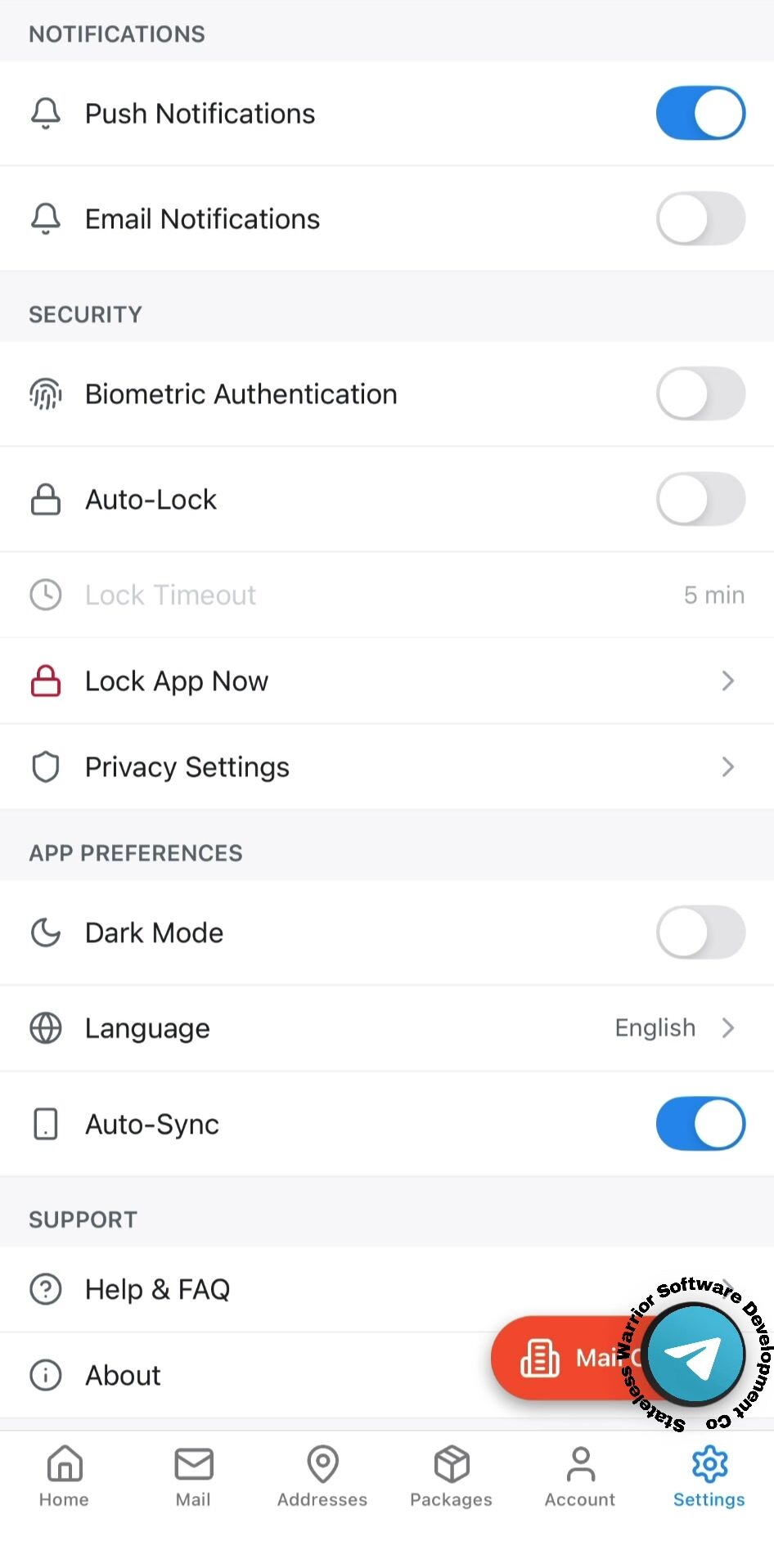The image size is (774, 1568).
Task: Select the Settings tab
Action: (x=709, y=1475)
